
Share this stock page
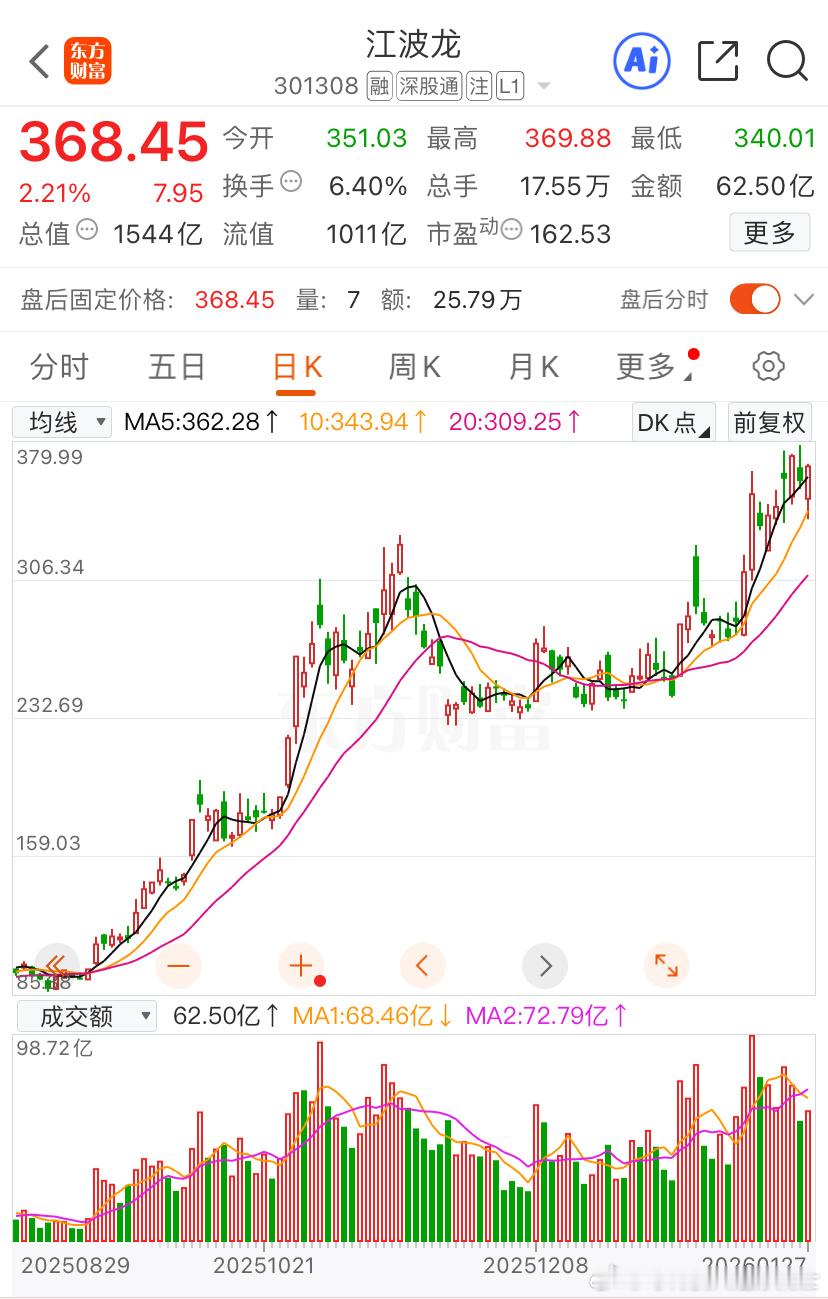[x=717, y=61]
